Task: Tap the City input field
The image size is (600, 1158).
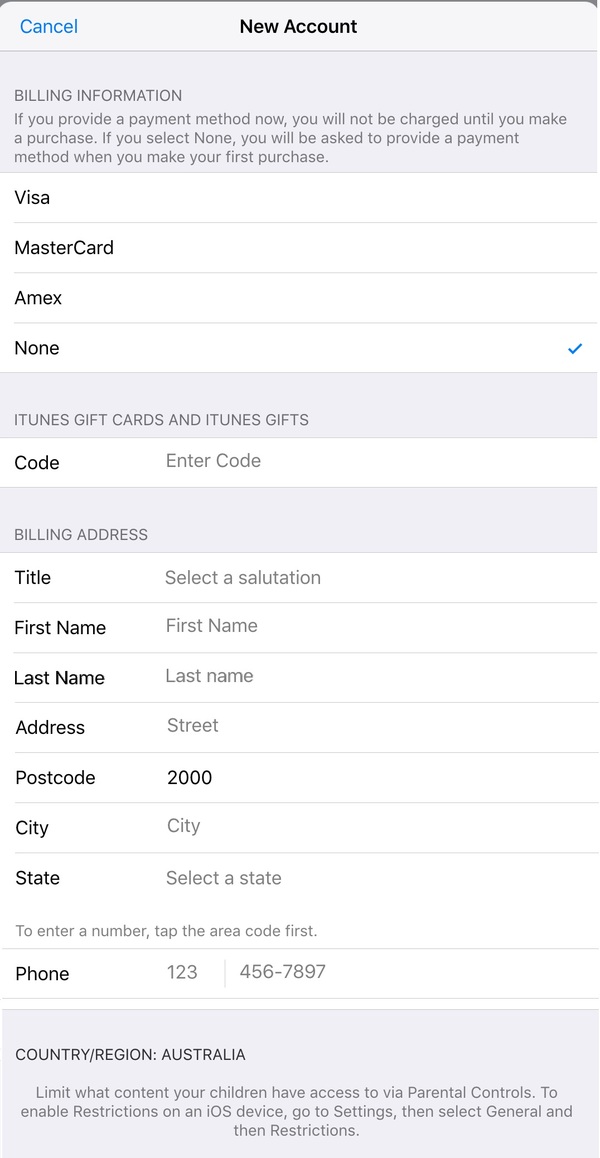Action: [x=370, y=827]
